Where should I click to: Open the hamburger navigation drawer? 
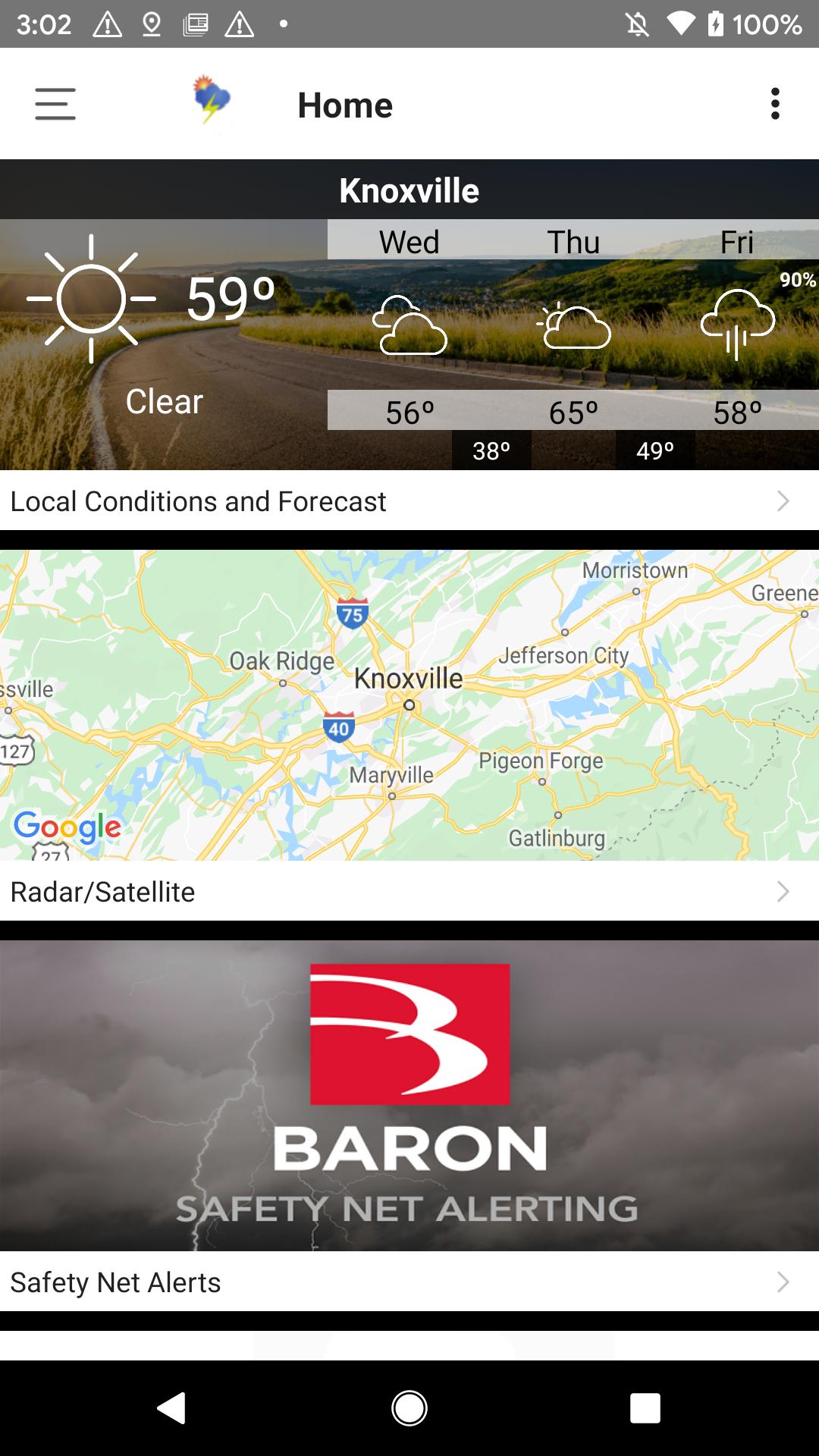[55, 104]
